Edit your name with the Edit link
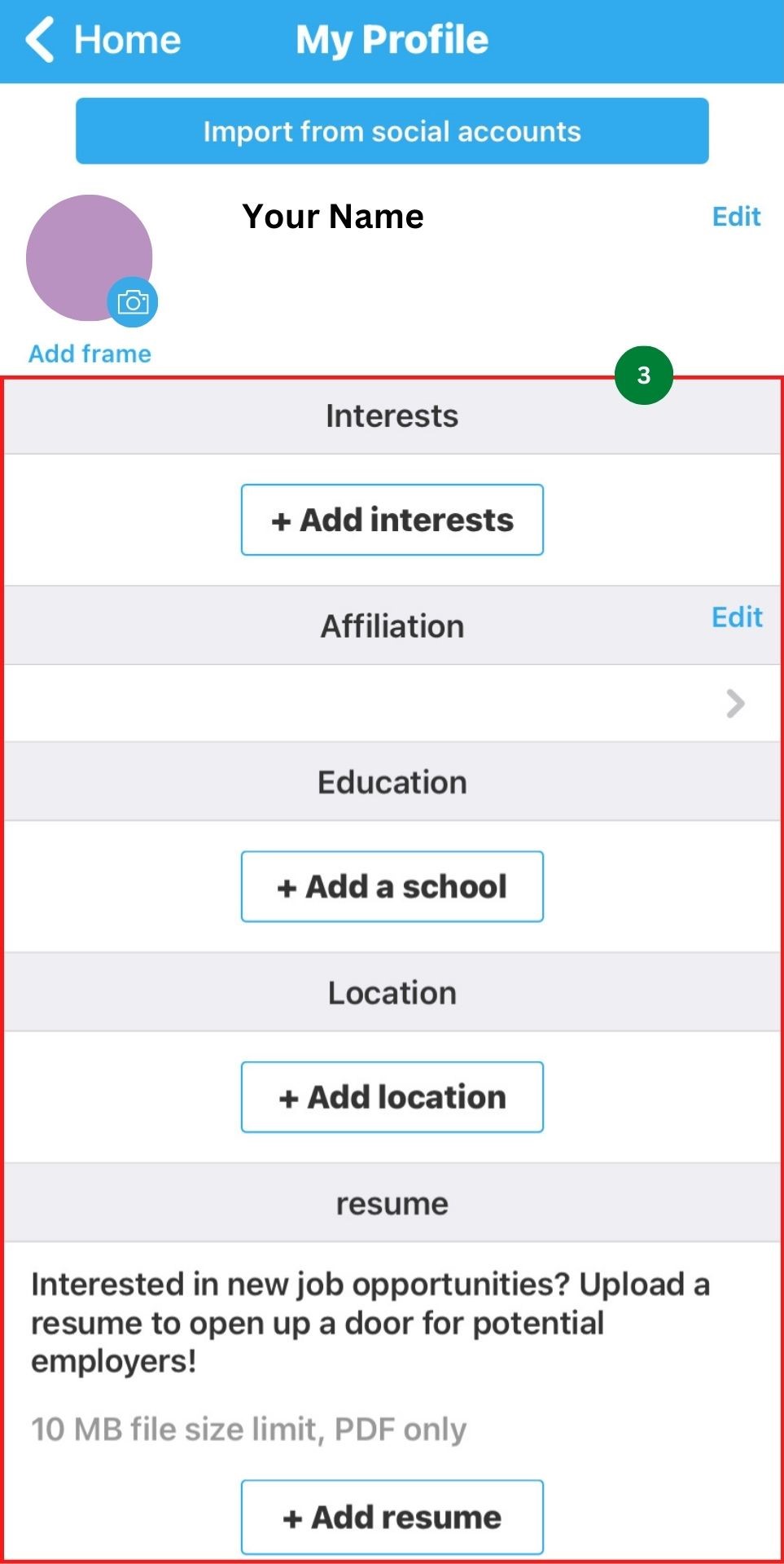The image size is (784, 1564). pyautogui.click(x=735, y=216)
